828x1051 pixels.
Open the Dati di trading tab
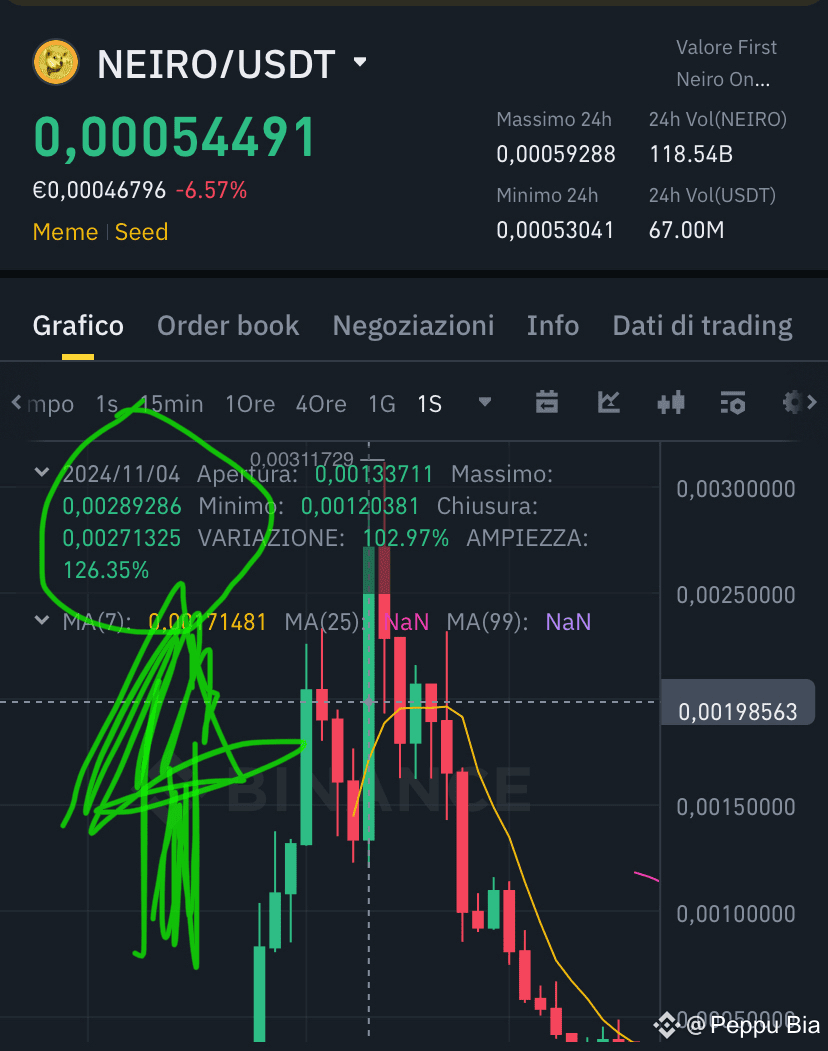click(x=702, y=326)
